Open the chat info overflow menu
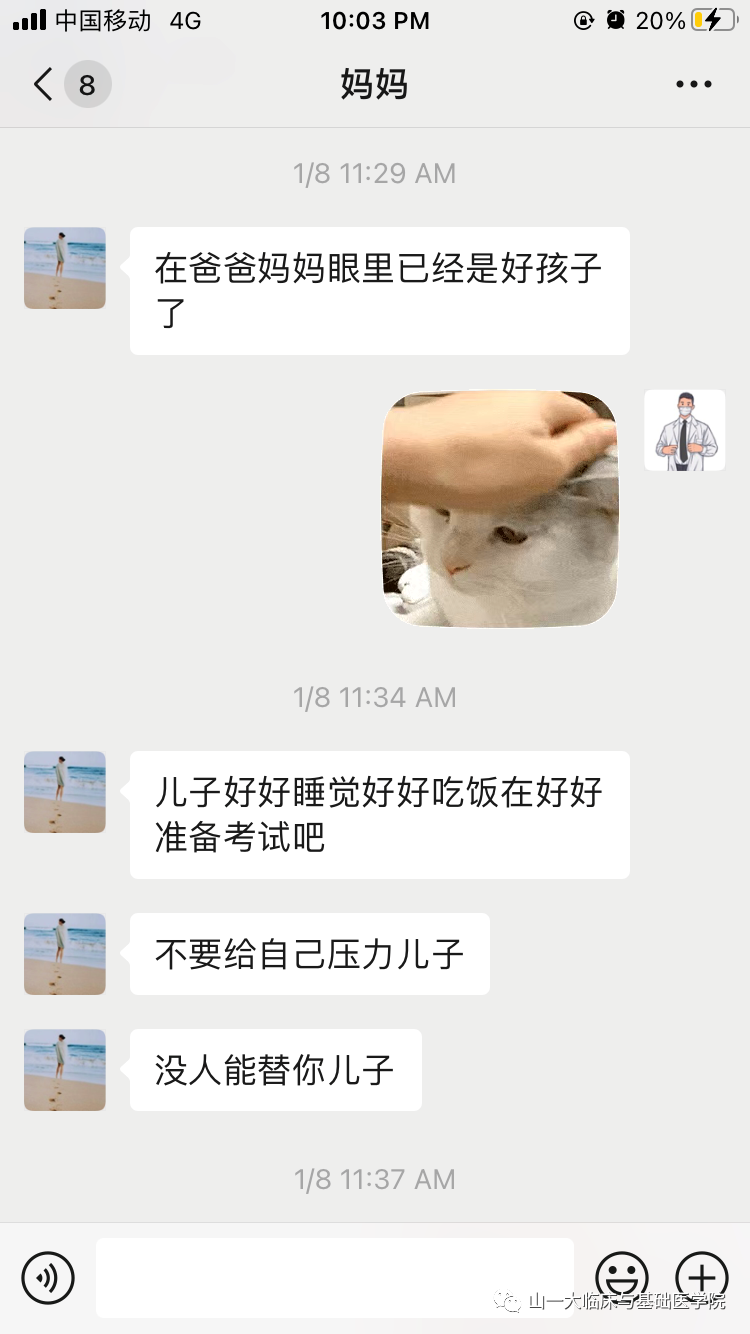 [693, 85]
